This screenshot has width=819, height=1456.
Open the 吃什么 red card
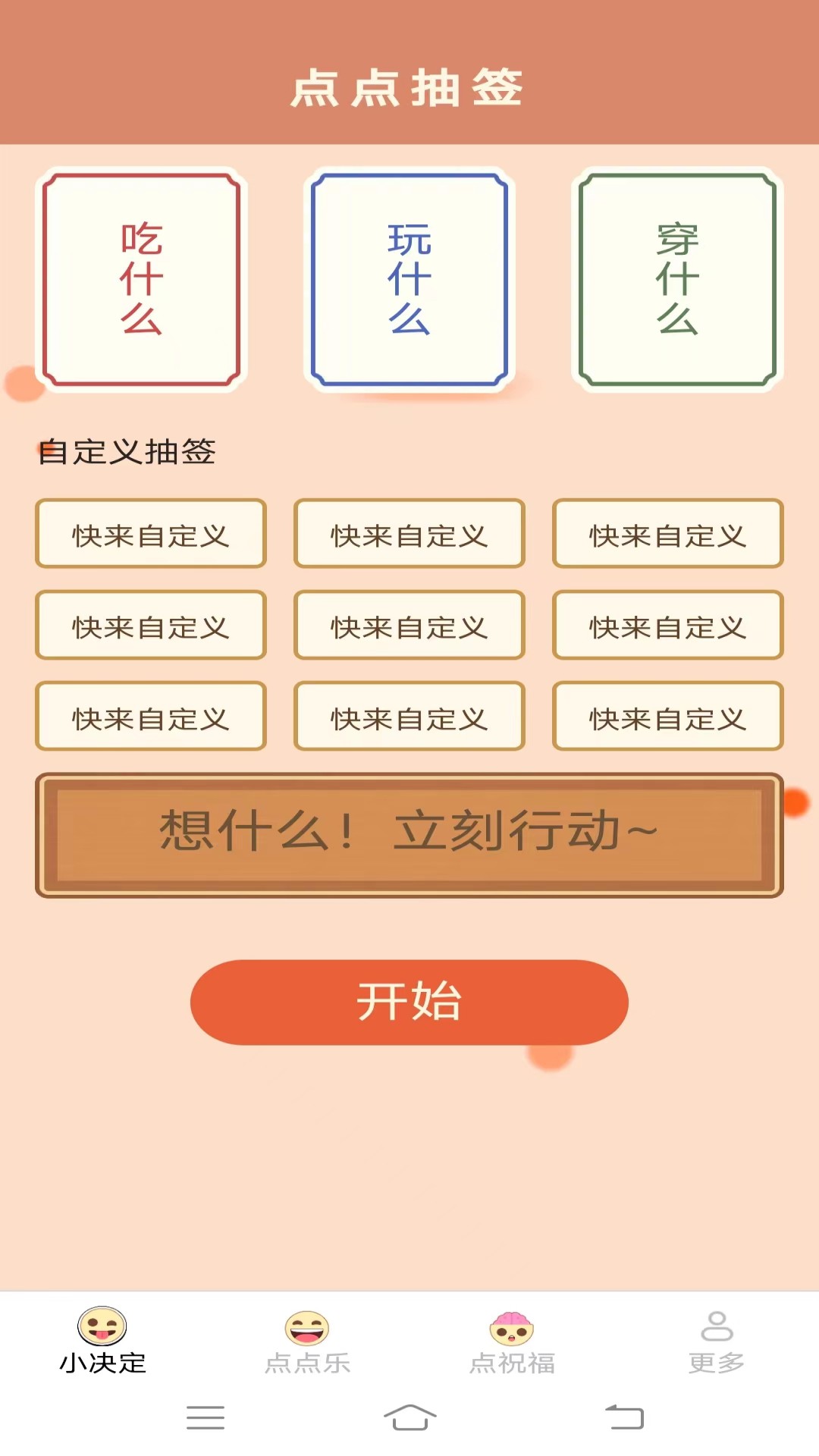(x=143, y=278)
